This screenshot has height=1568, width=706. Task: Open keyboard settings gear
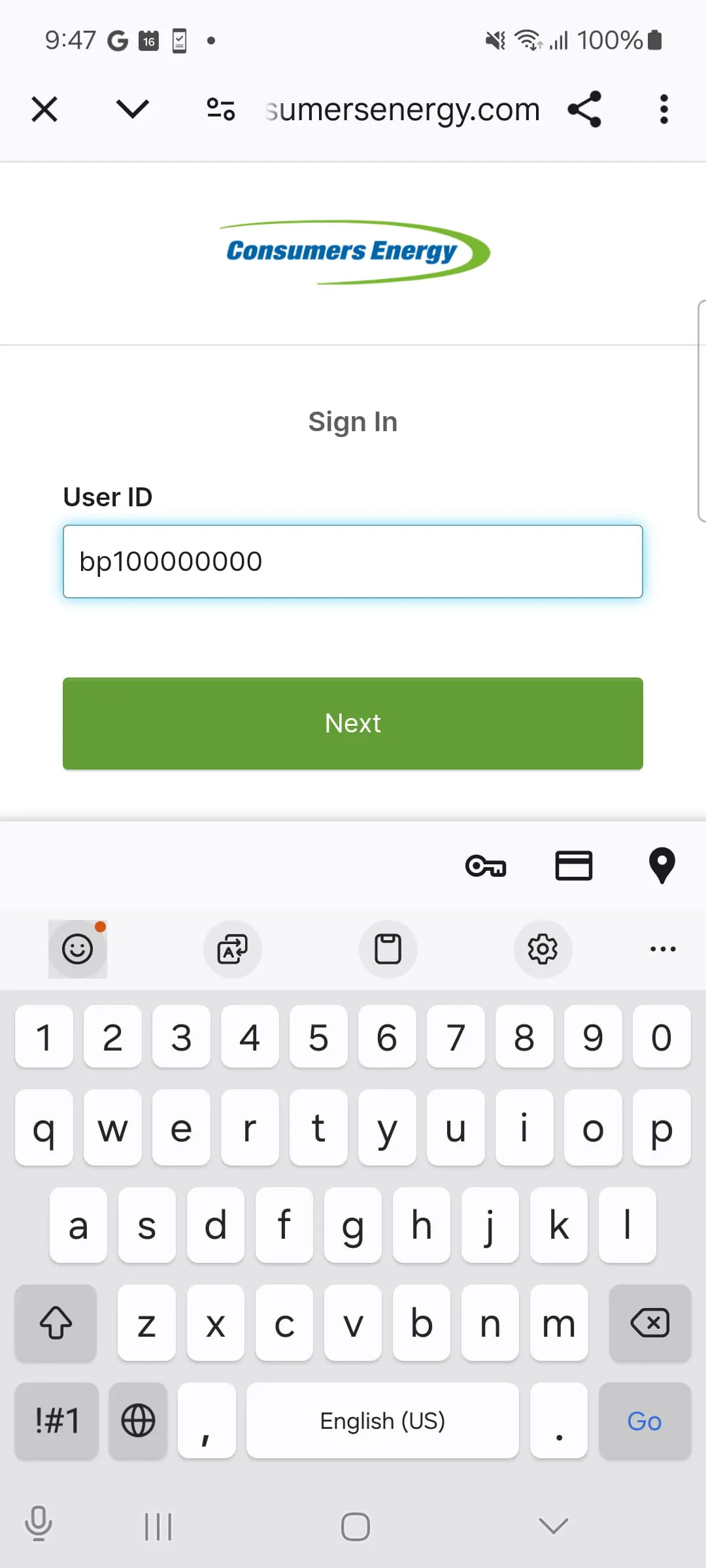pos(543,949)
